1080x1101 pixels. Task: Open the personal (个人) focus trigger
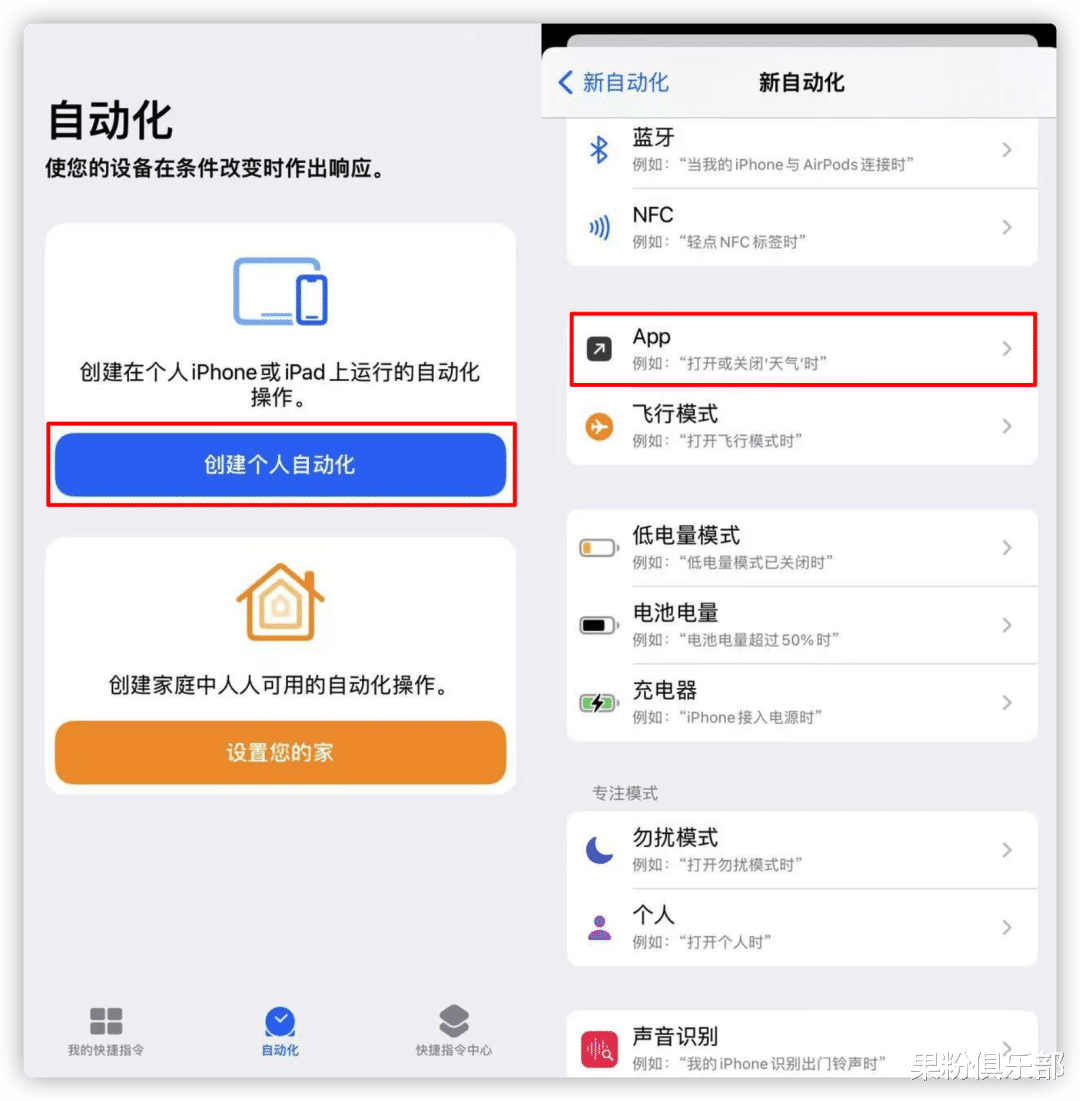point(800,926)
